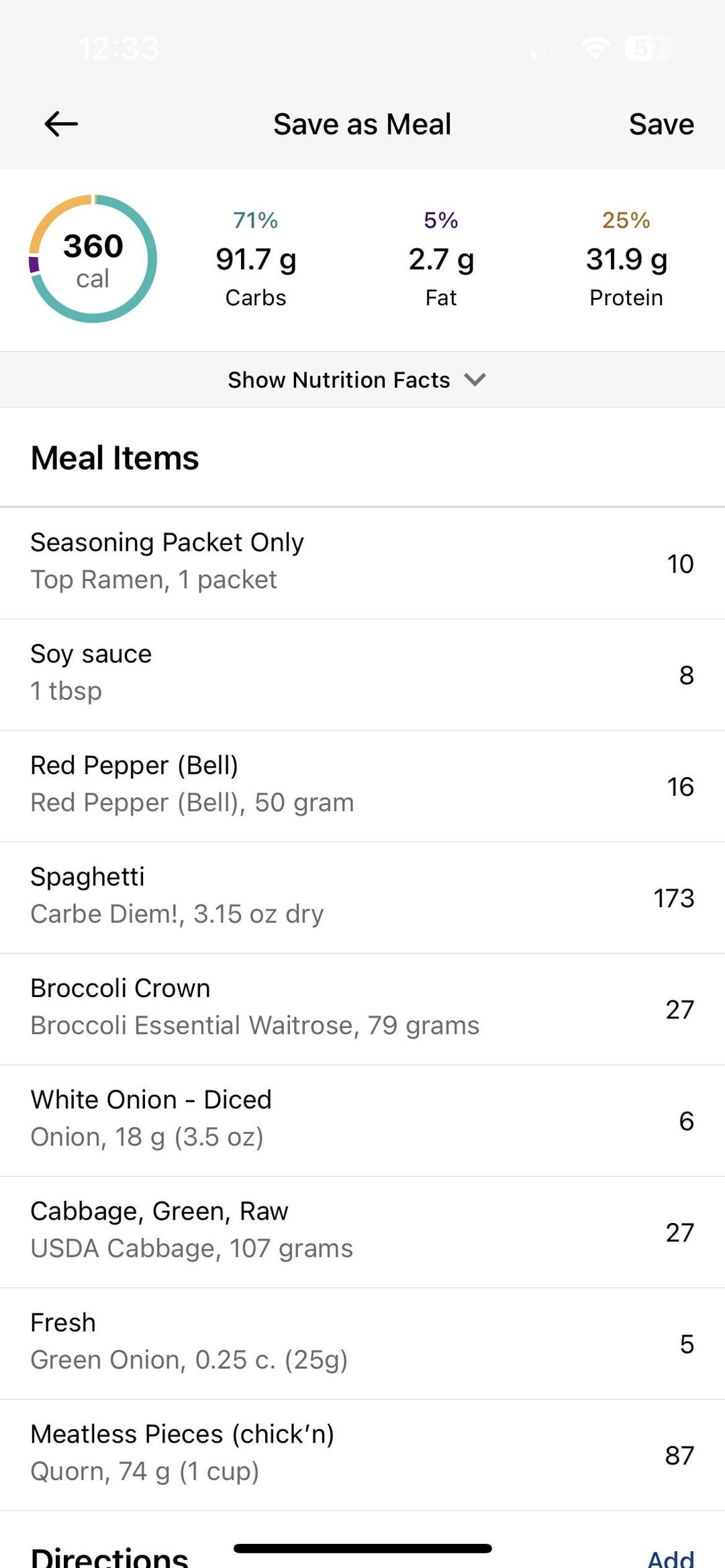Tap Add next to Directions
This screenshot has width=725, height=1568.
(671, 1558)
